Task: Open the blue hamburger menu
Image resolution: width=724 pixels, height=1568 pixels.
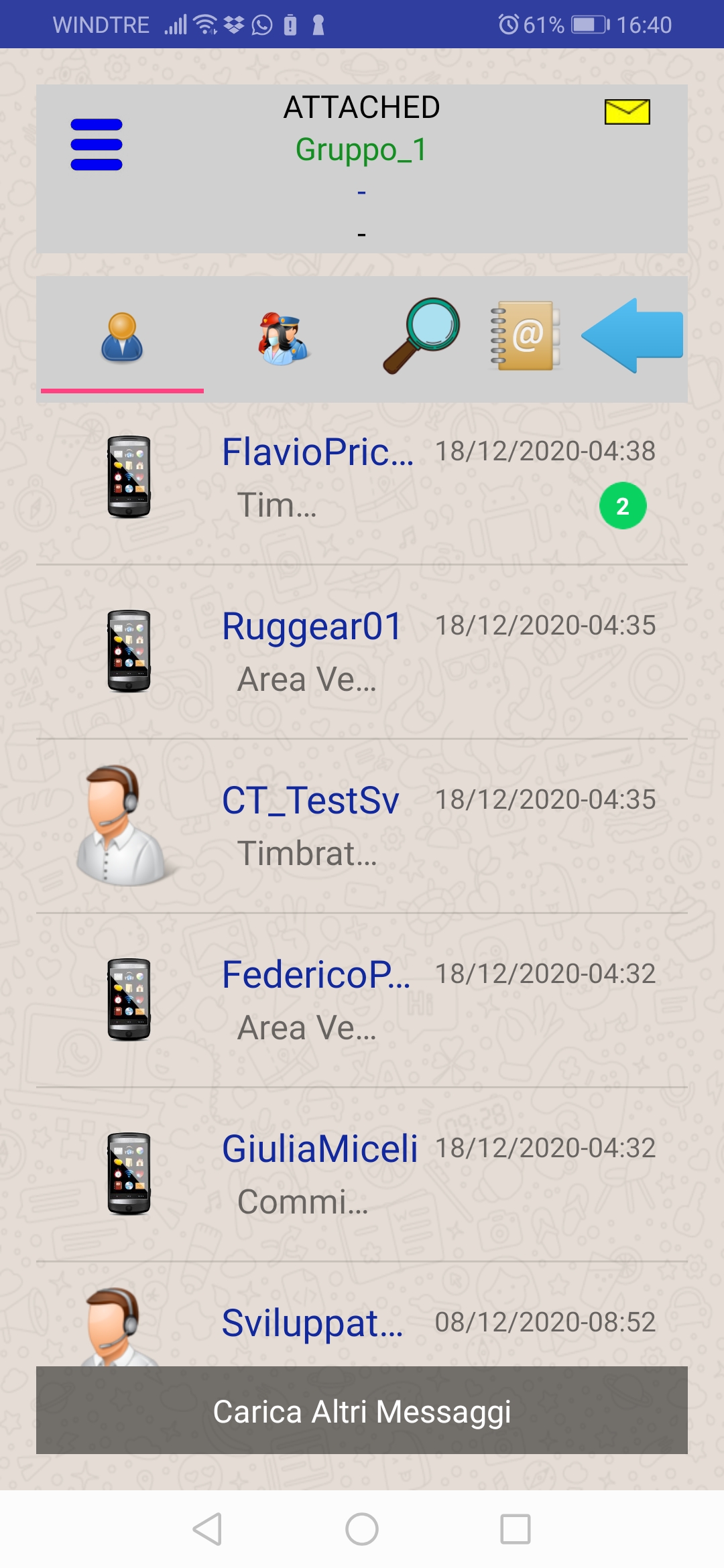Action: click(x=97, y=145)
